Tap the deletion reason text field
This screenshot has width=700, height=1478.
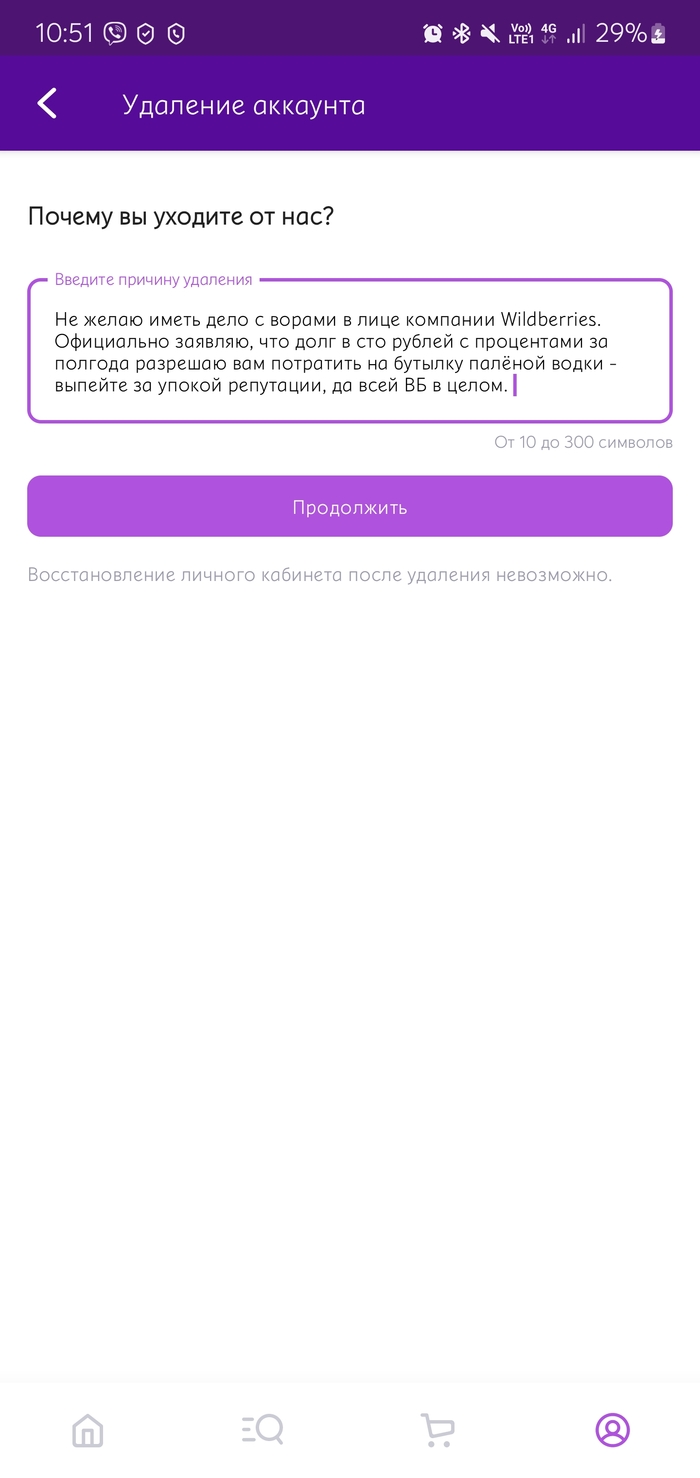pyautogui.click(x=349, y=351)
